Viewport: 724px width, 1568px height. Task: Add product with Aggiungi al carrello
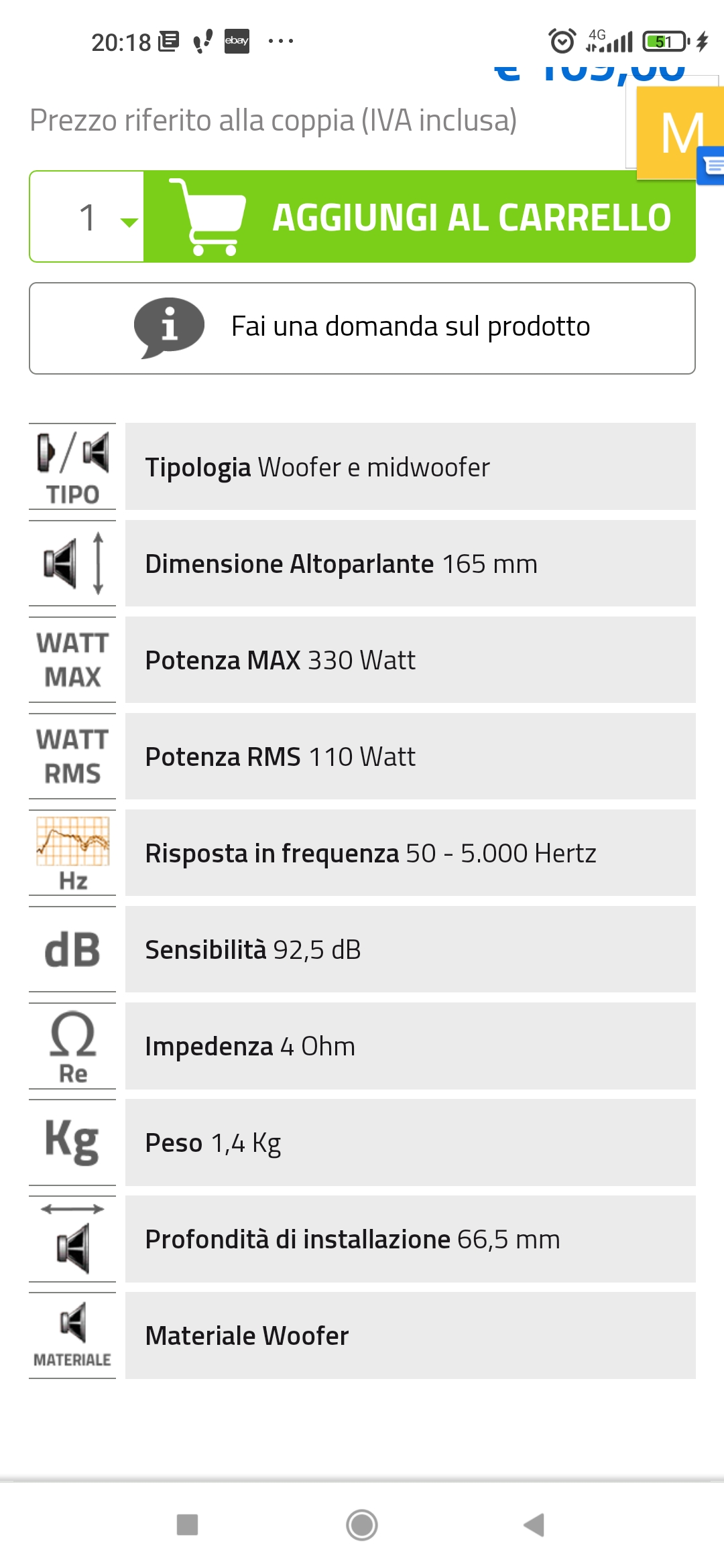pos(420,217)
